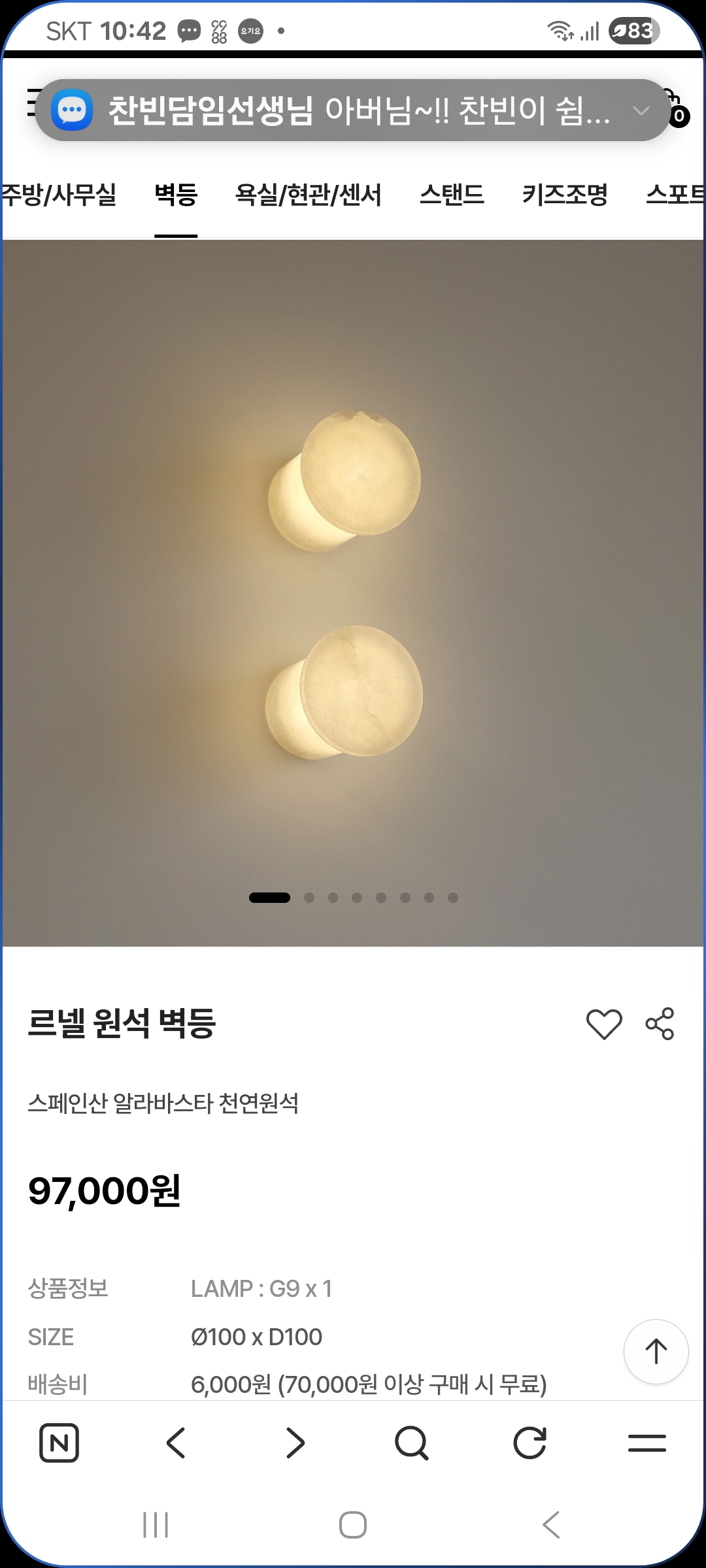The width and height of the screenshot is (706, 1568).
Task: Reload the current page
Action: coord(529,1443)
